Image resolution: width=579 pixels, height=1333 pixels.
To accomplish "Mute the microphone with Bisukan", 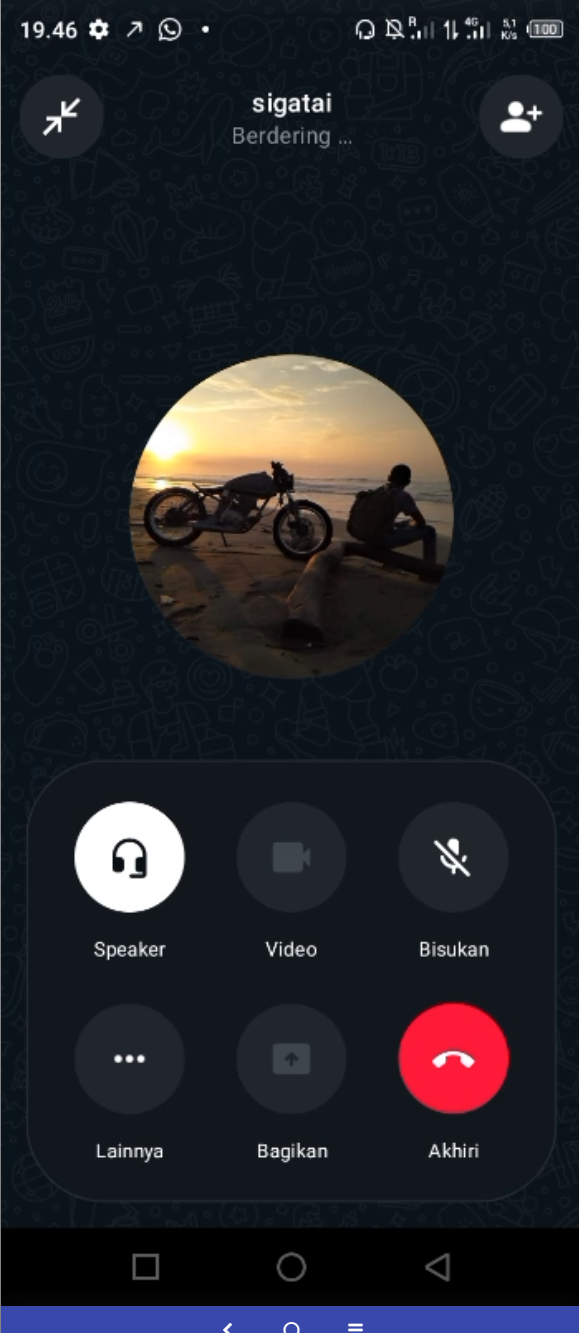I will click(454, 857).
